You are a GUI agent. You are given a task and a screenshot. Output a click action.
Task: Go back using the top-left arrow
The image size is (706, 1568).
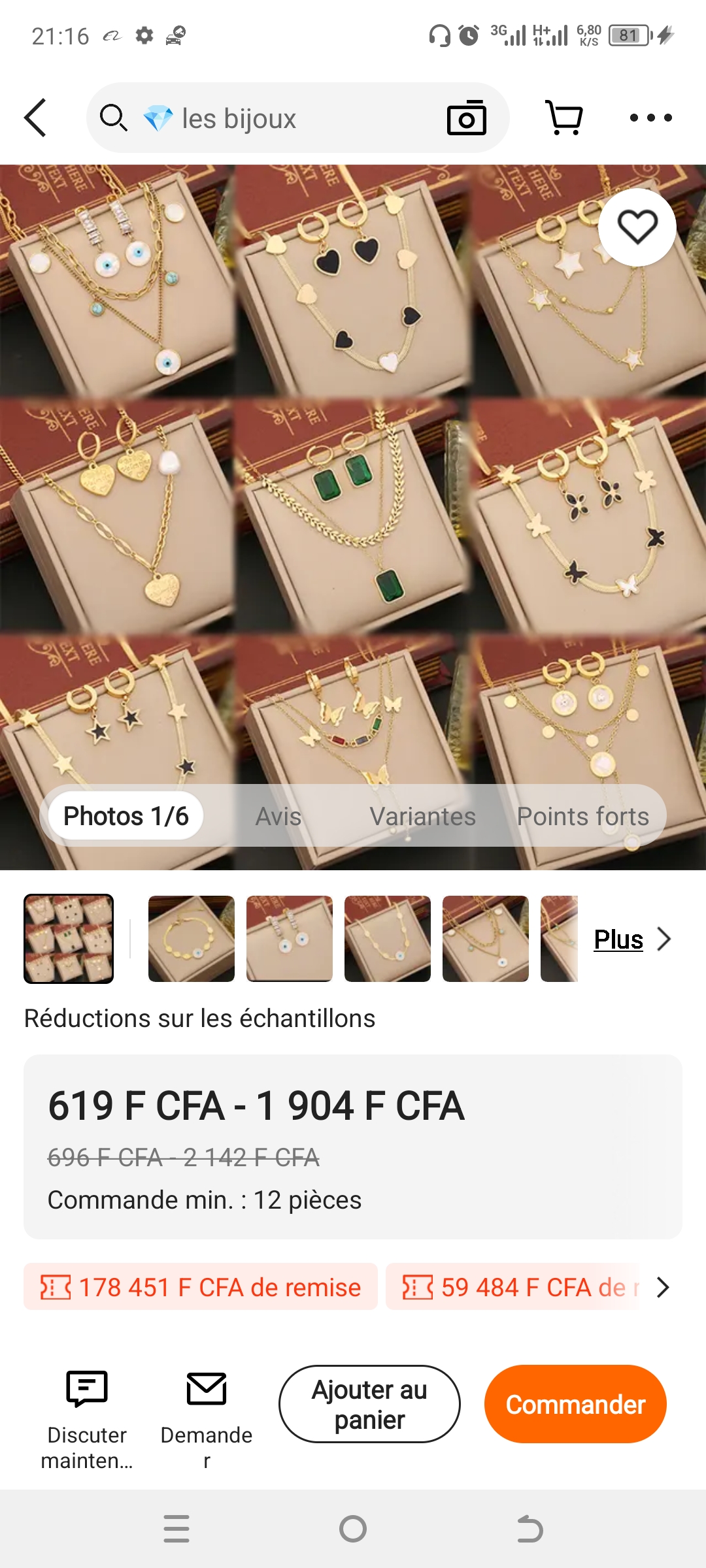click(x=36, y=118)
